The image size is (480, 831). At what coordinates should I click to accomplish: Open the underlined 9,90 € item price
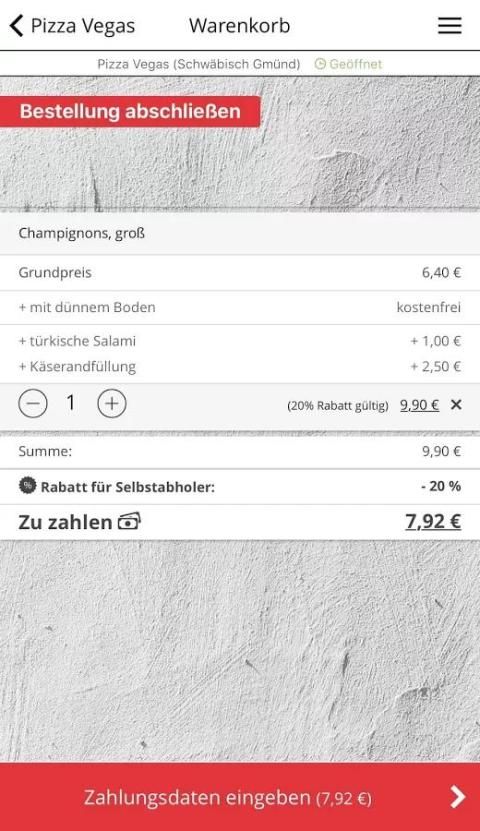pyautogui.click(x=420, y=405)
